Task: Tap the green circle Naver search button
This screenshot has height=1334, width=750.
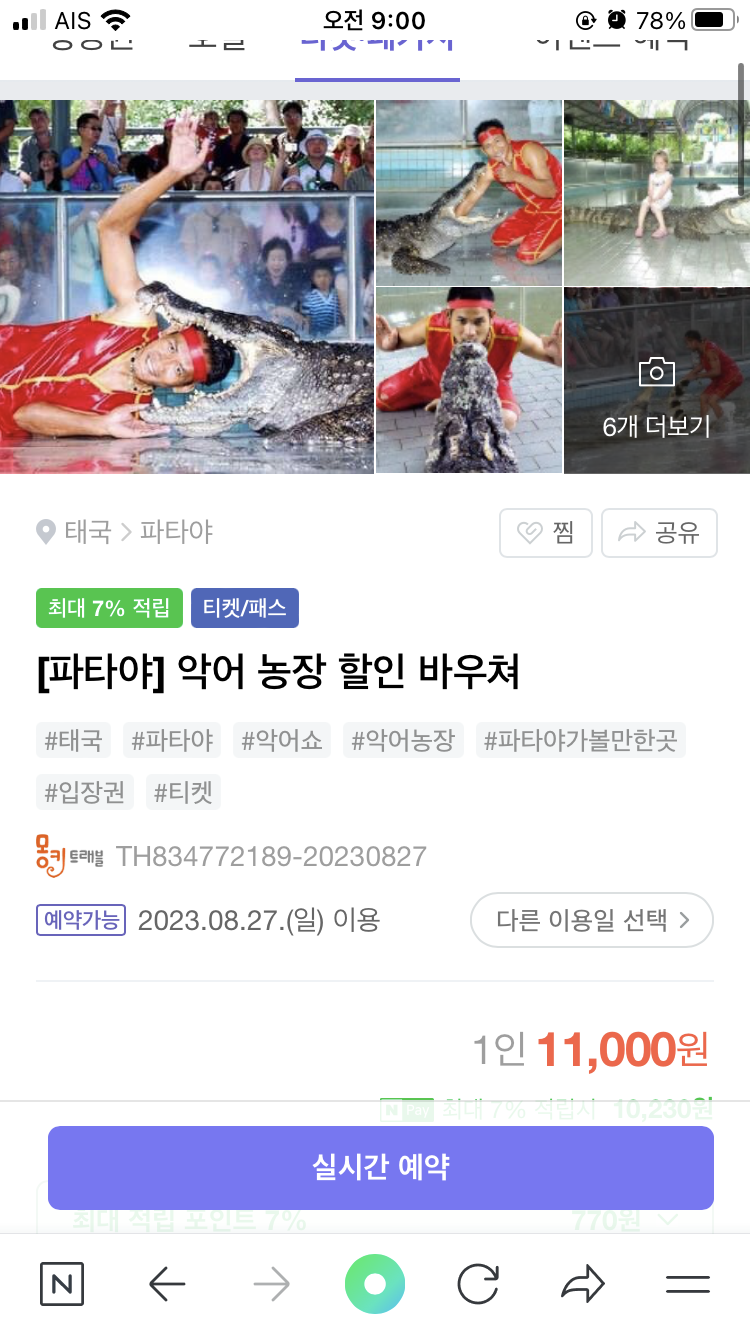Action: [375, 1284]
